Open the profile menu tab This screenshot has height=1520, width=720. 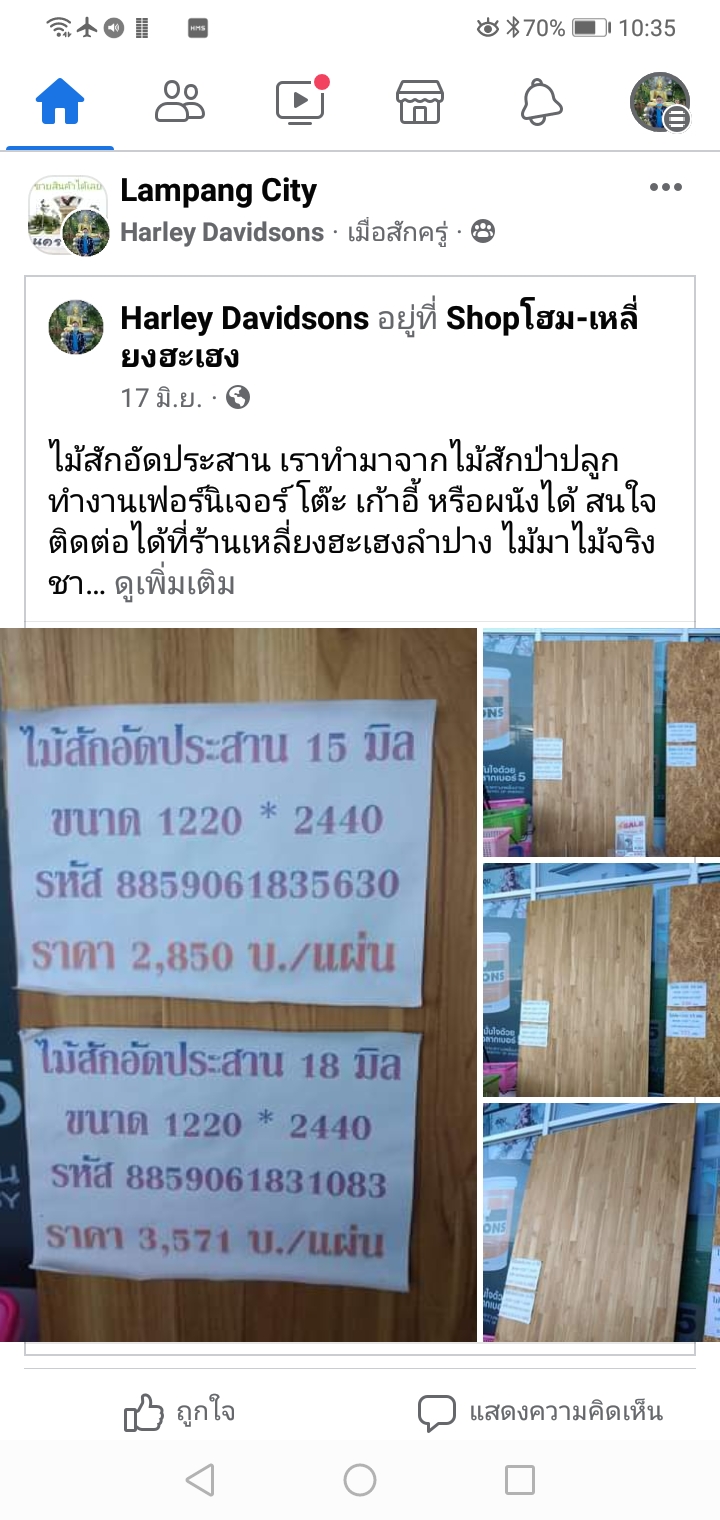[x=660, y=101]
